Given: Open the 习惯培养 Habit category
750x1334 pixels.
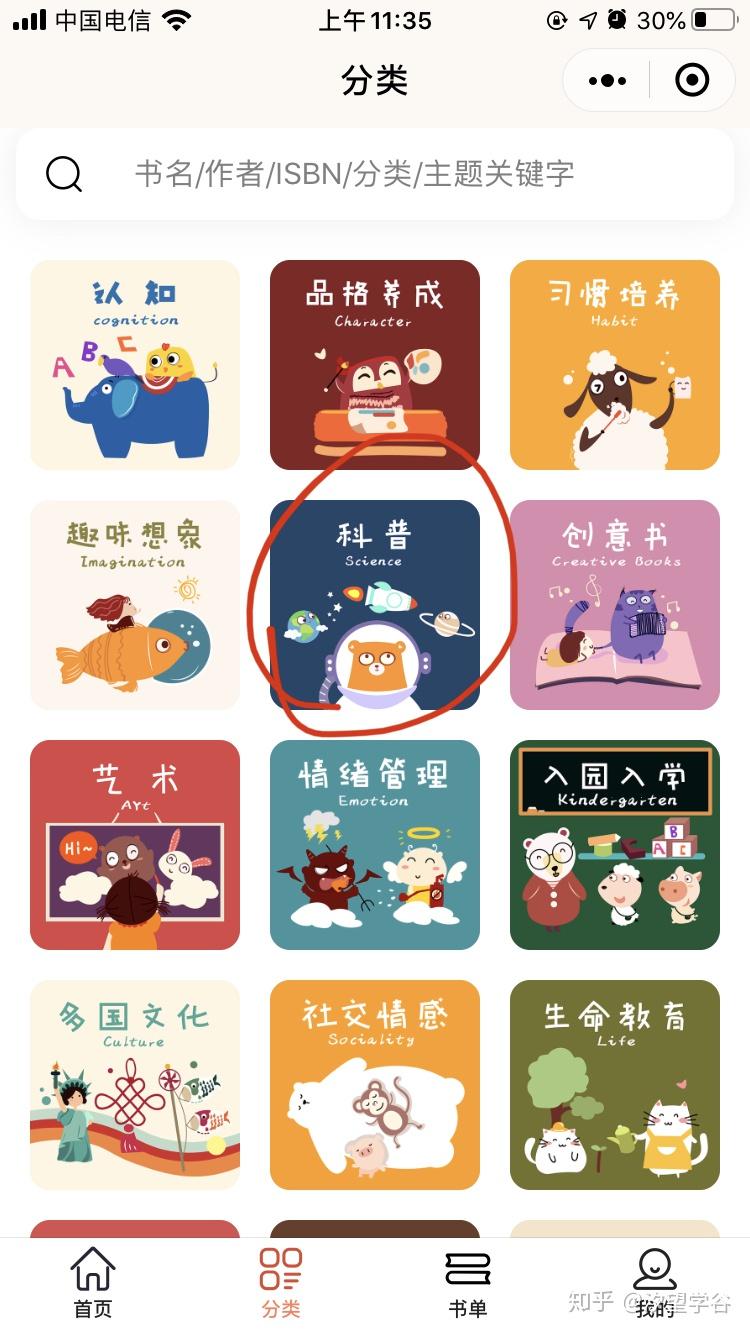Looking at the screenshot, I should click(615, 365).
